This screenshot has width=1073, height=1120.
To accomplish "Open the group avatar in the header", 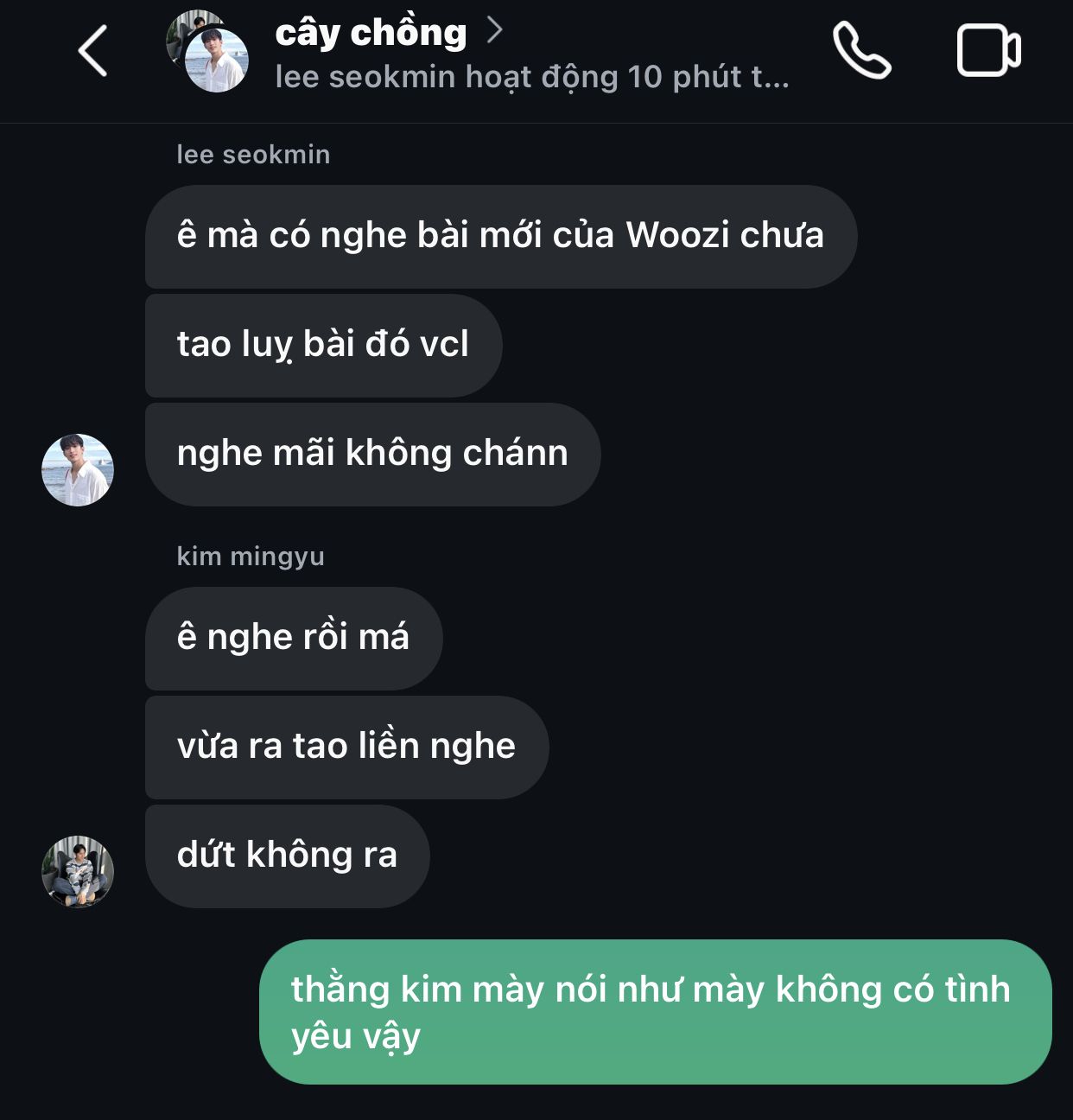I will (208, 52).
